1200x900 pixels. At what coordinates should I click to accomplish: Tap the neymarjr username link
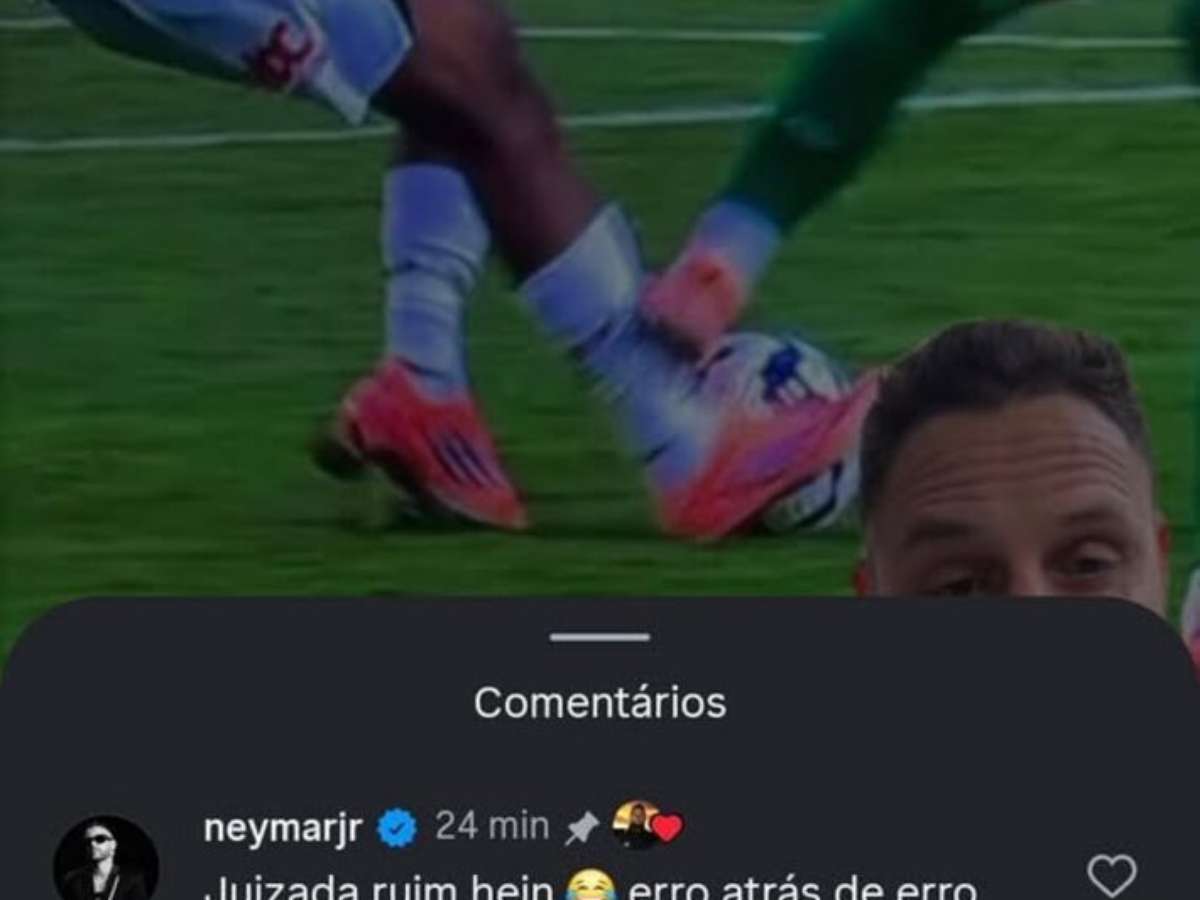(x=282, y=828)
